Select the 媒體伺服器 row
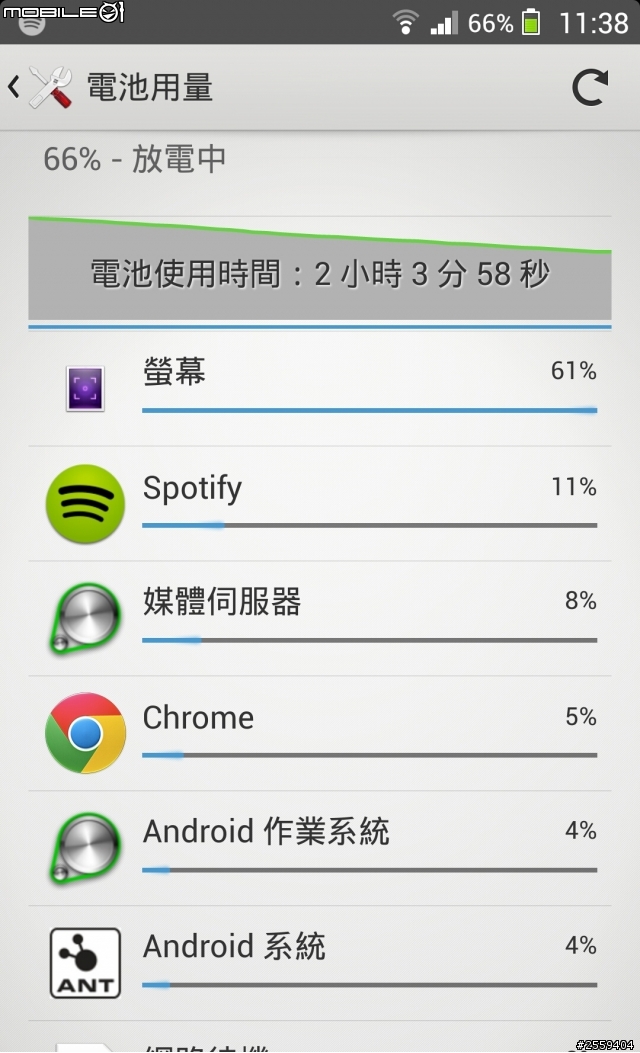The width and height of the screenshot is (640, 1053). coord(320,618)
